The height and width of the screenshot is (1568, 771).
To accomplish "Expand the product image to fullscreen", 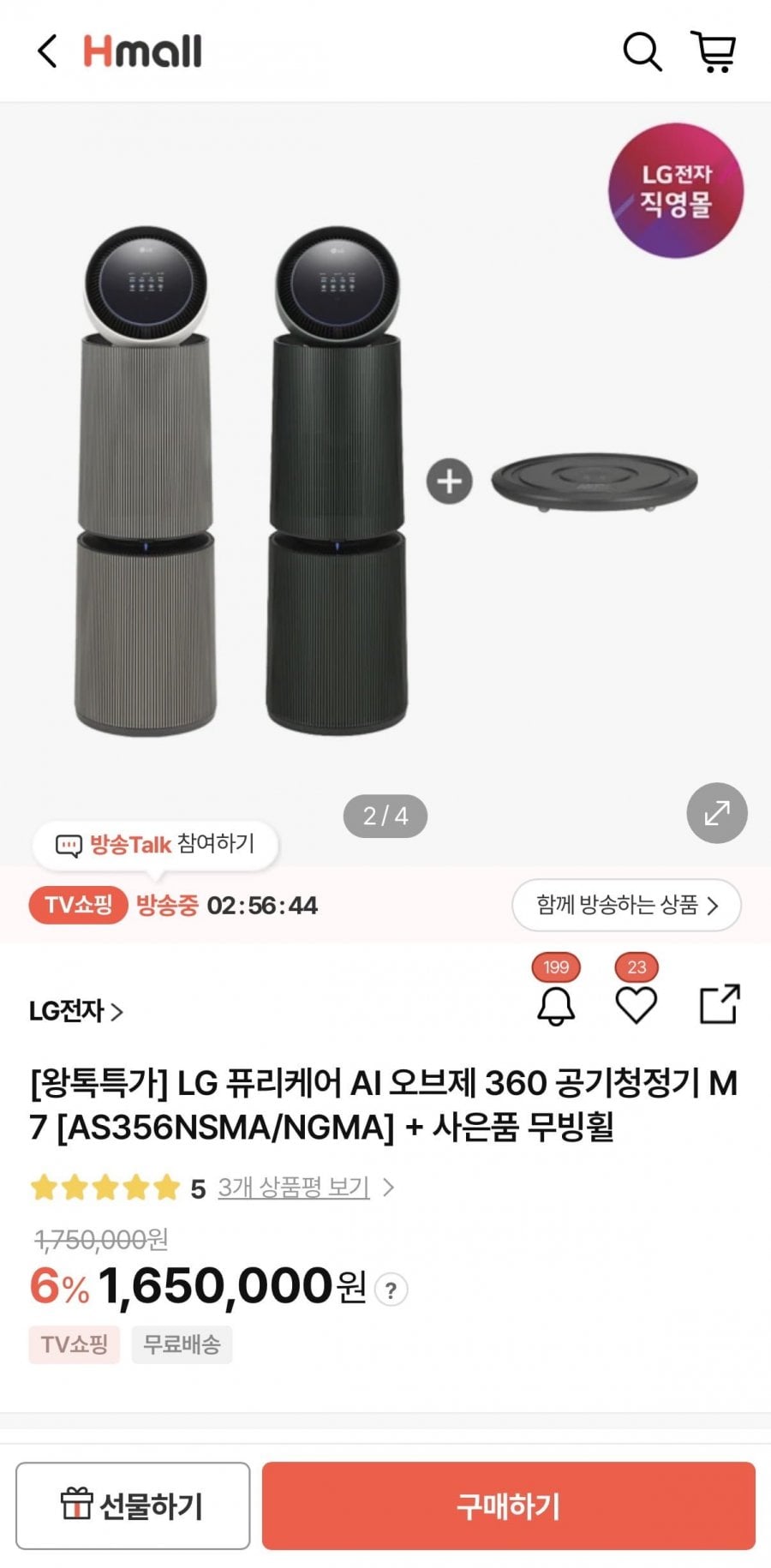I will [717, 812].
